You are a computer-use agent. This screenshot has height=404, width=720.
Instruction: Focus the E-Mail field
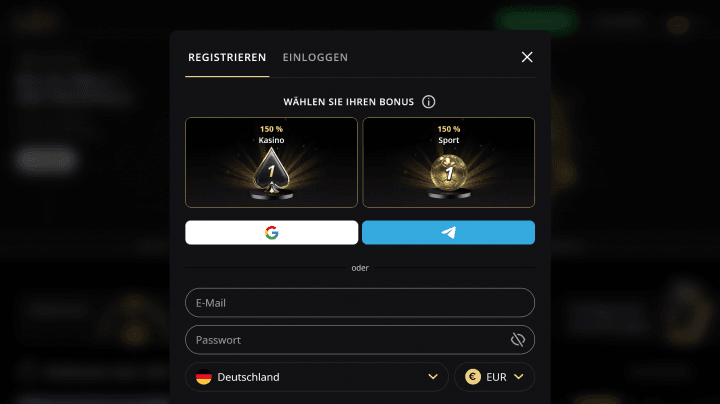coord(360,302)
